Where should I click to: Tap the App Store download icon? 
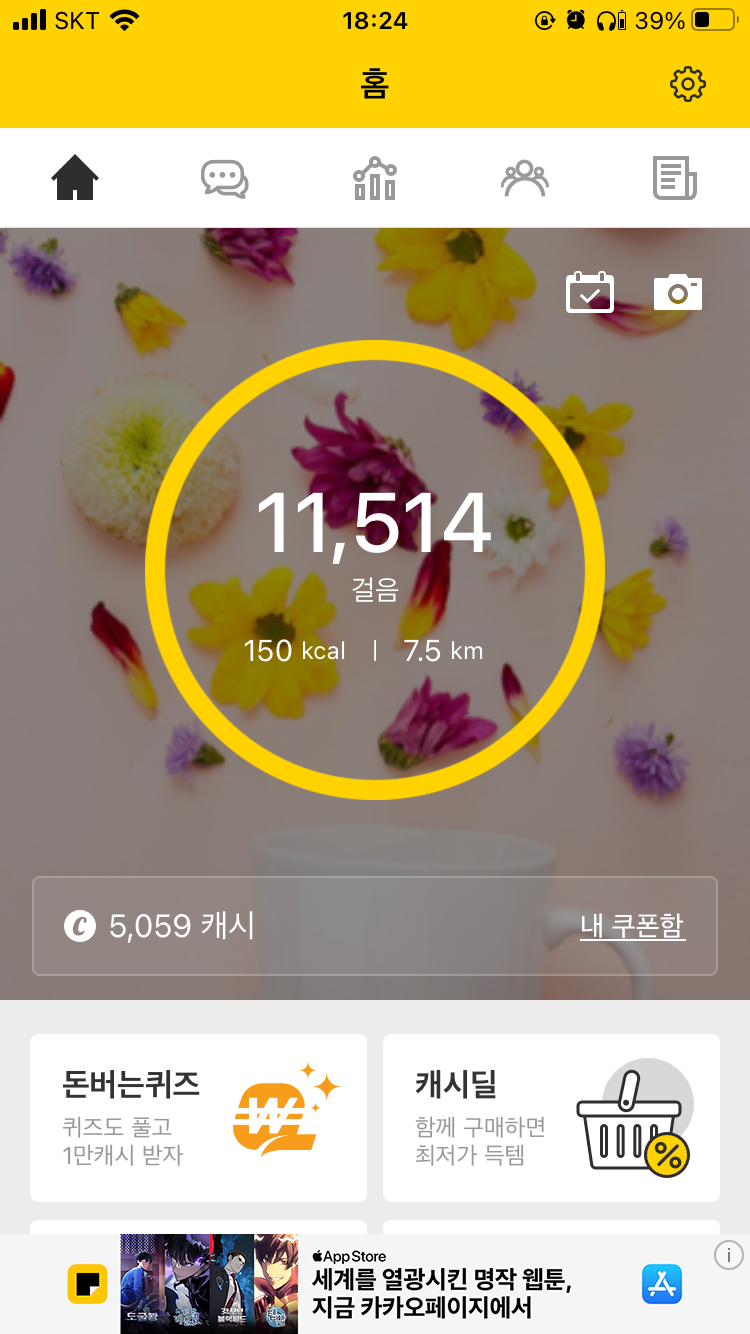[x=661, y=1284]
